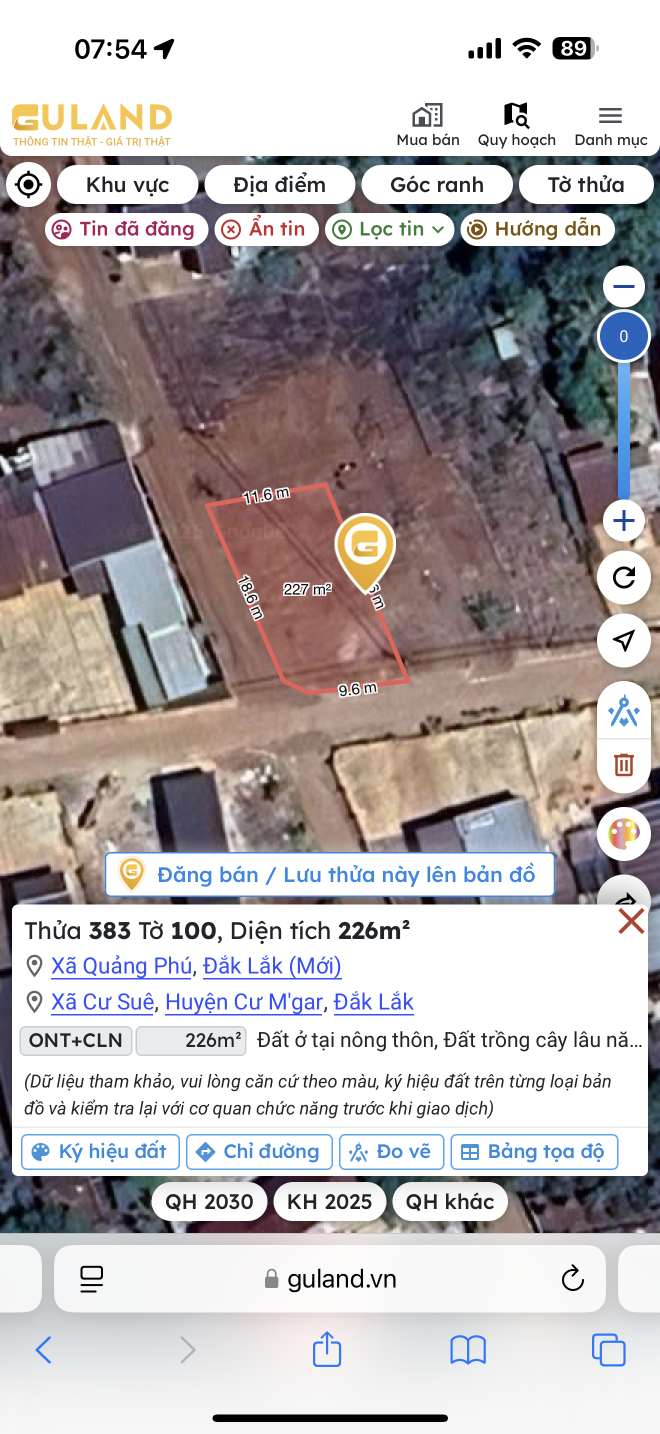Refresh the map with reload icon
The image size is (660, 1434).
pyautogui.click(x=624, y=578)
